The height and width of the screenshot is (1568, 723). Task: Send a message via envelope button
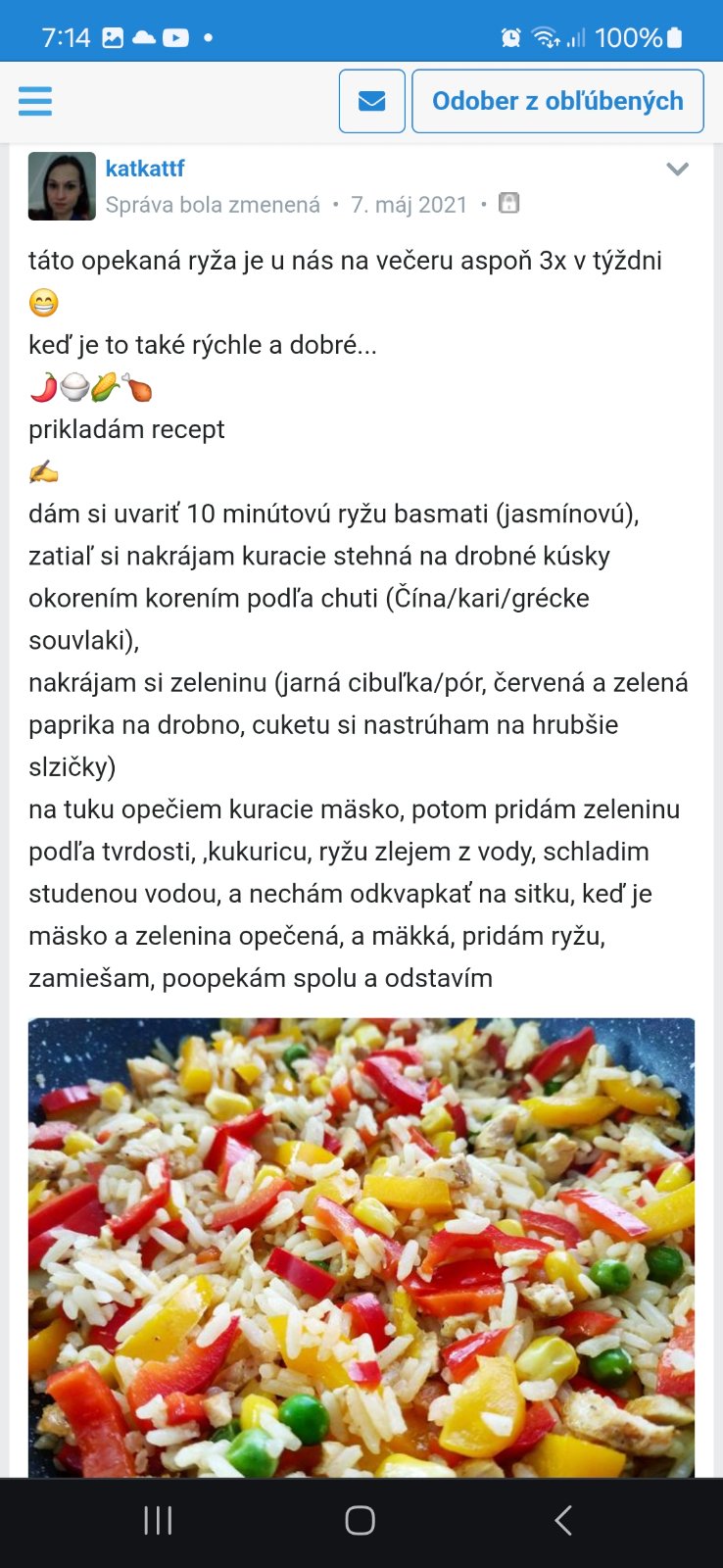[x=371, y=101]
